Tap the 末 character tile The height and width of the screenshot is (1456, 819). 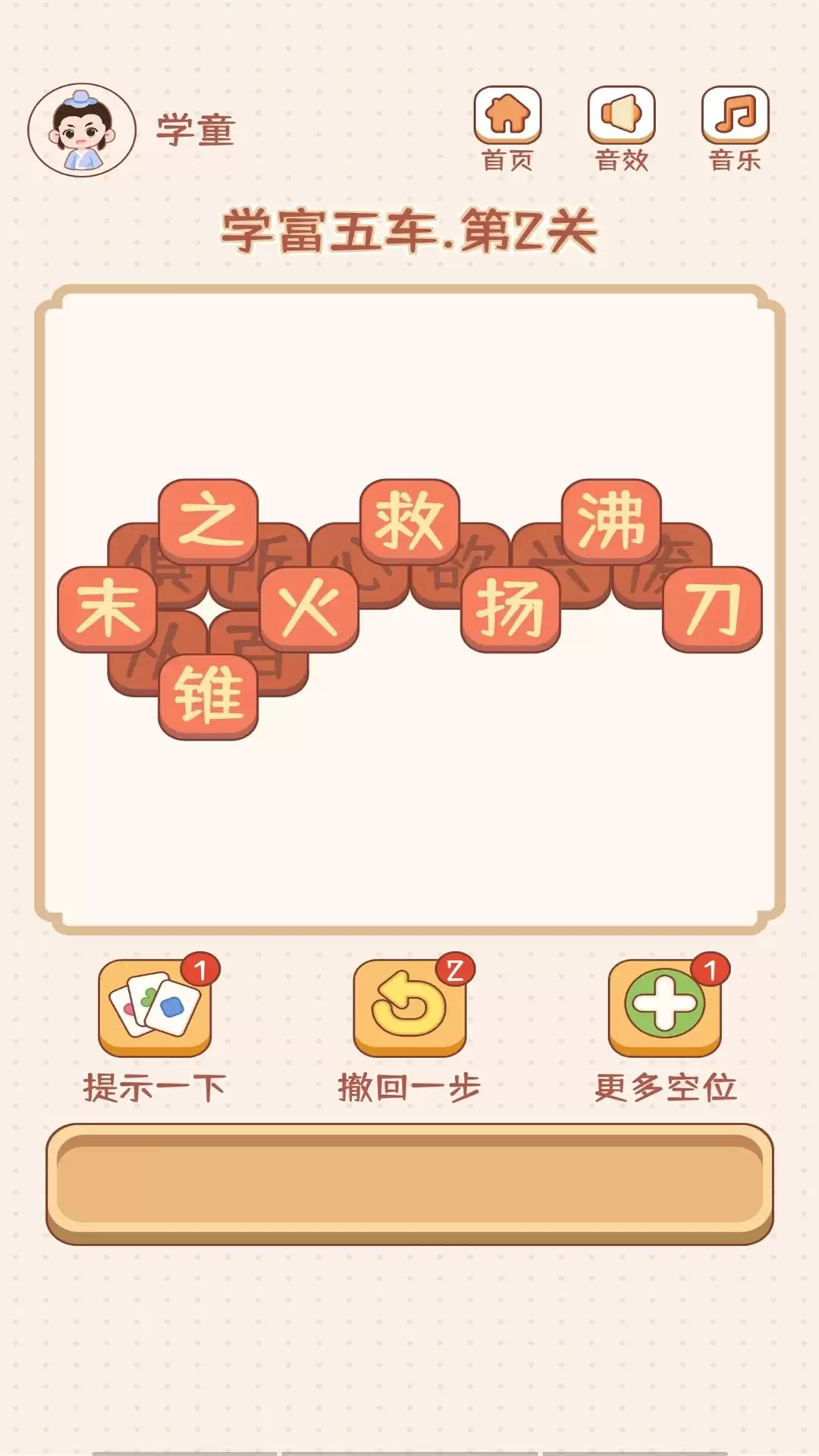coord(107,609)
